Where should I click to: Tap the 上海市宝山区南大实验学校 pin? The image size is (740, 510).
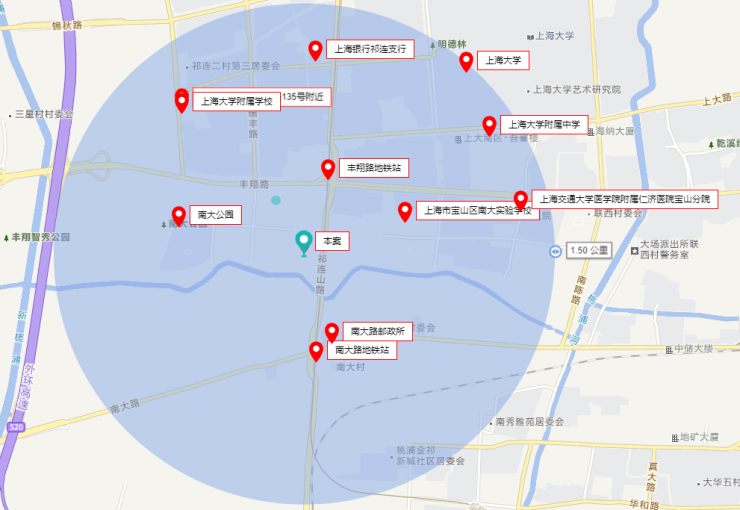[405, 210]
